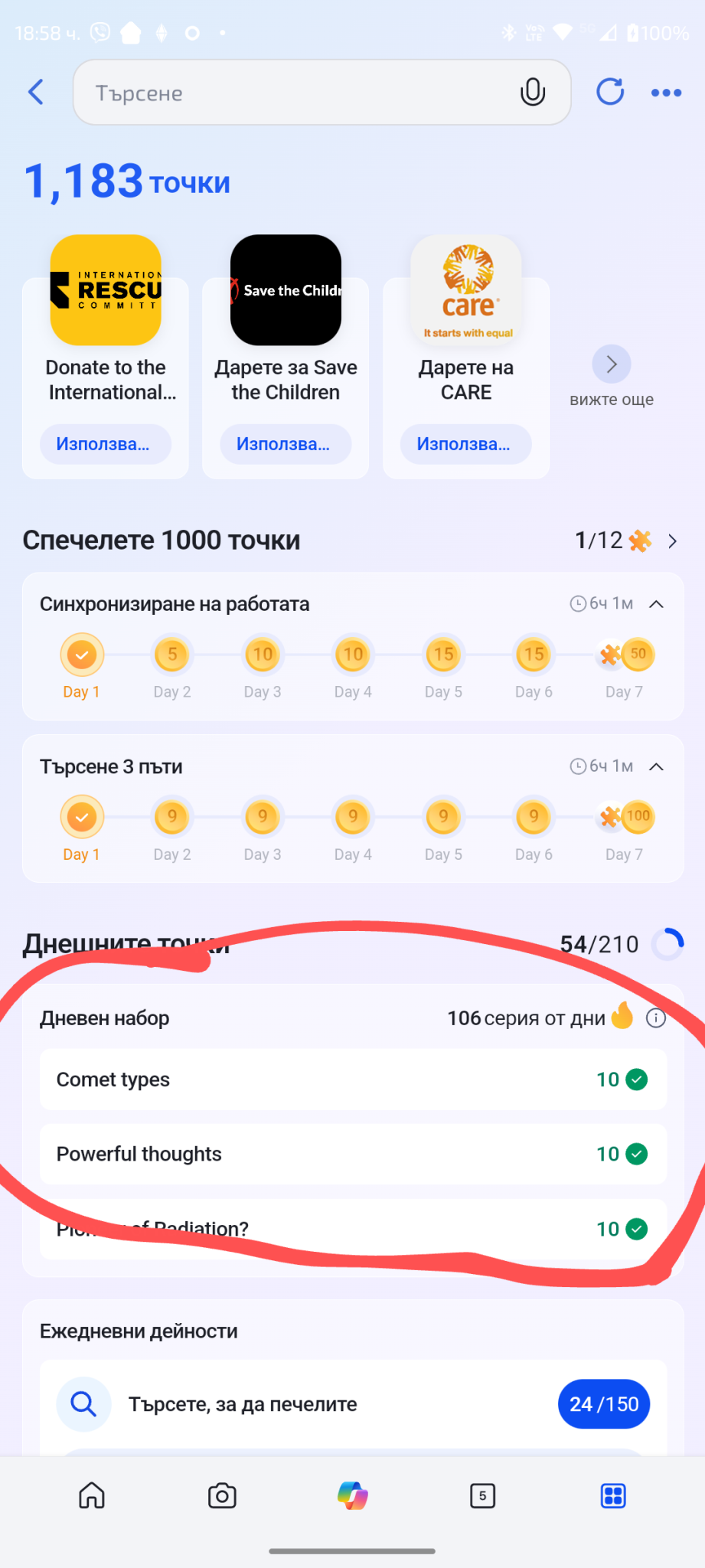Open camera visual search
This screenshot has height=1568, width=705.
222,1495
